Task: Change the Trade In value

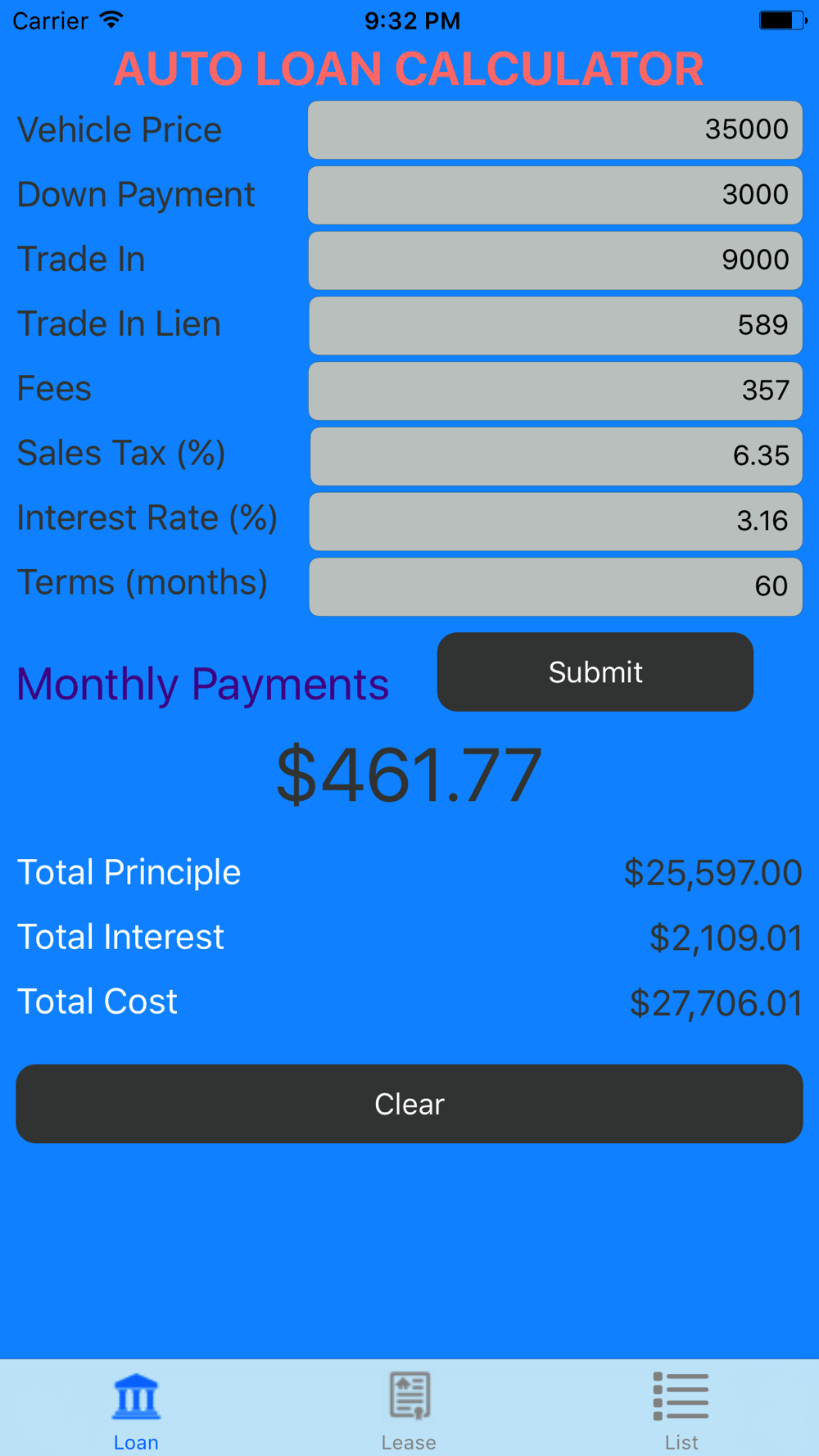Action: (x=555, y=260)
